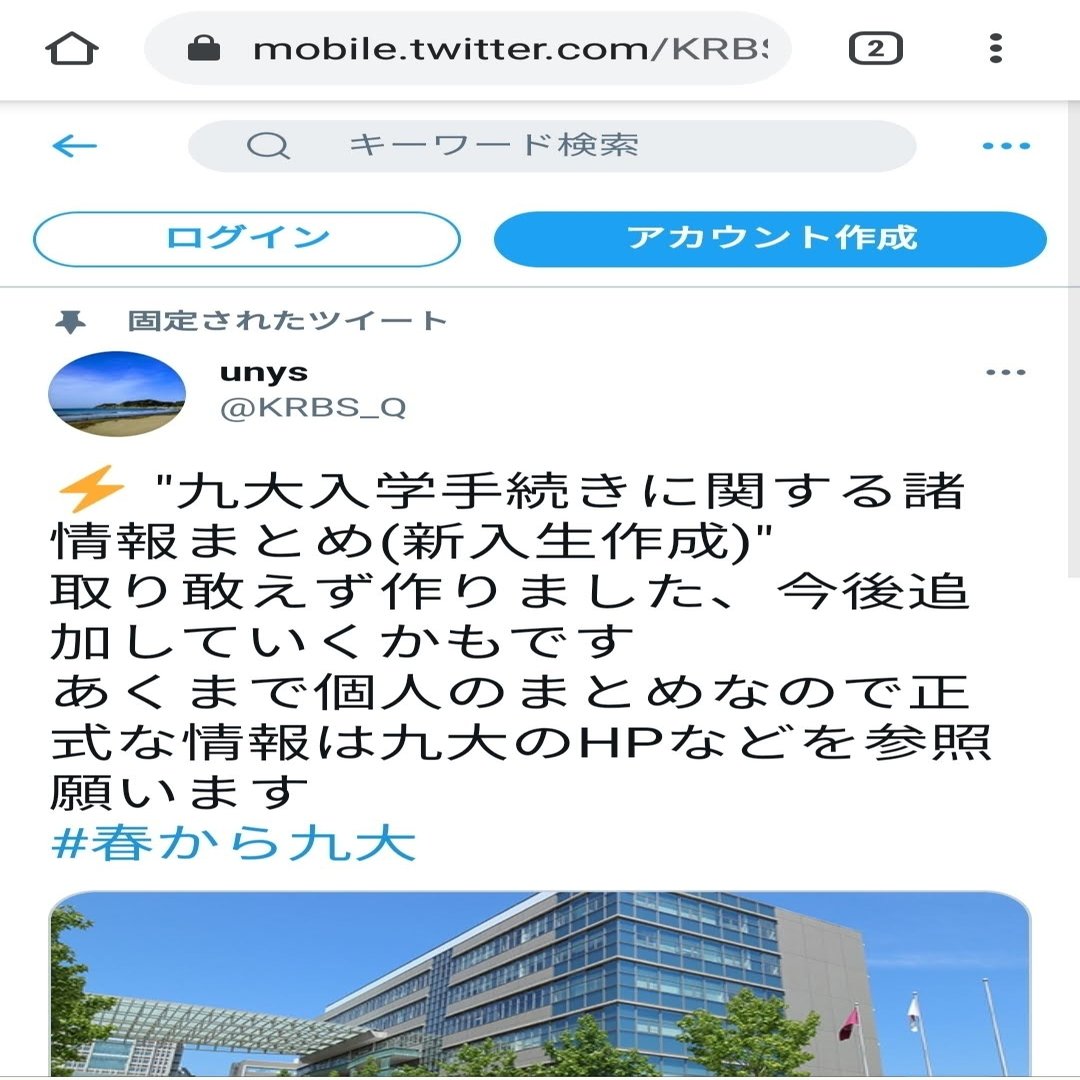Open the browser tab switcher

[875, 48]
